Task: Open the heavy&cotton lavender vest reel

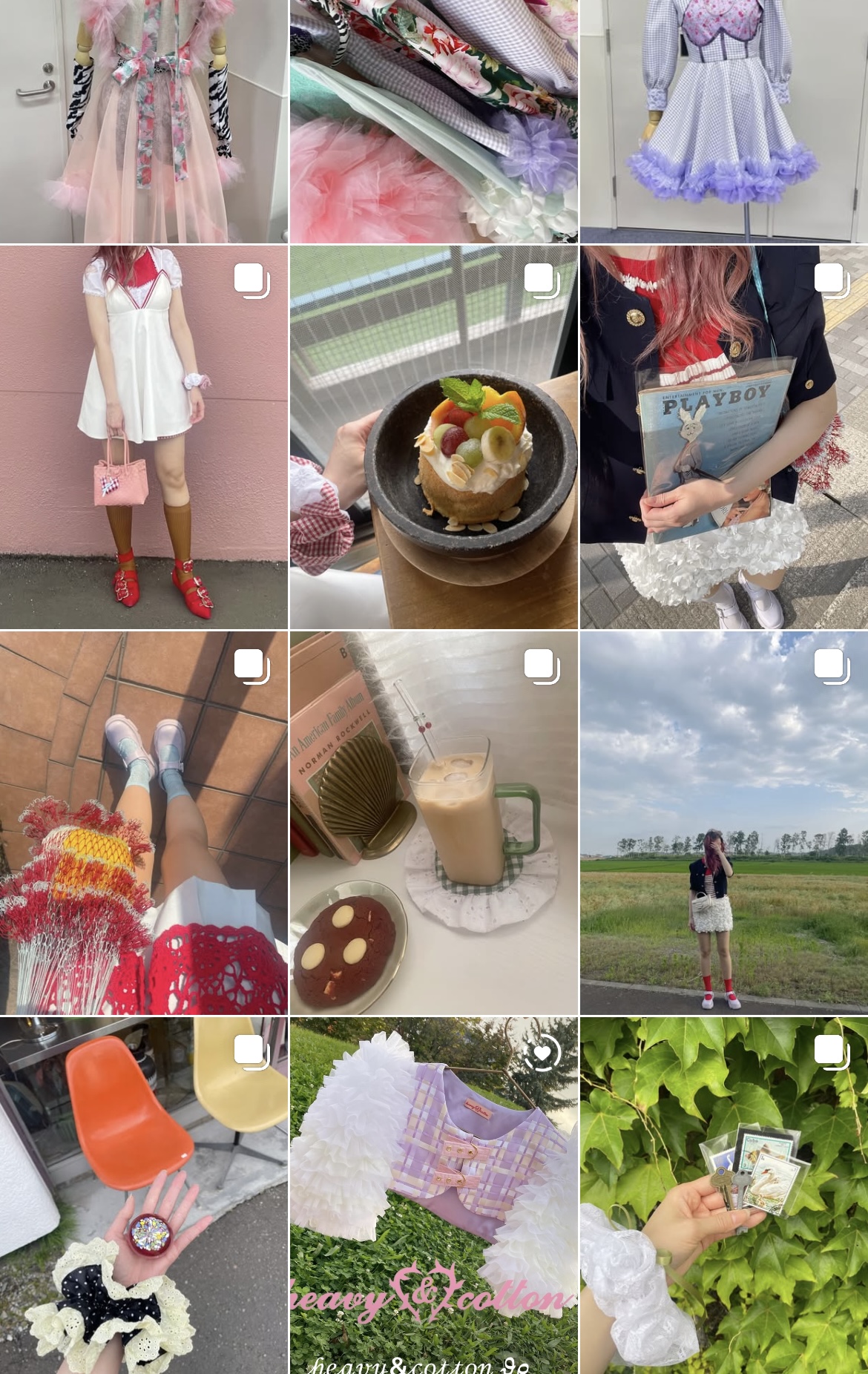Action: (x=433, y=1195)
